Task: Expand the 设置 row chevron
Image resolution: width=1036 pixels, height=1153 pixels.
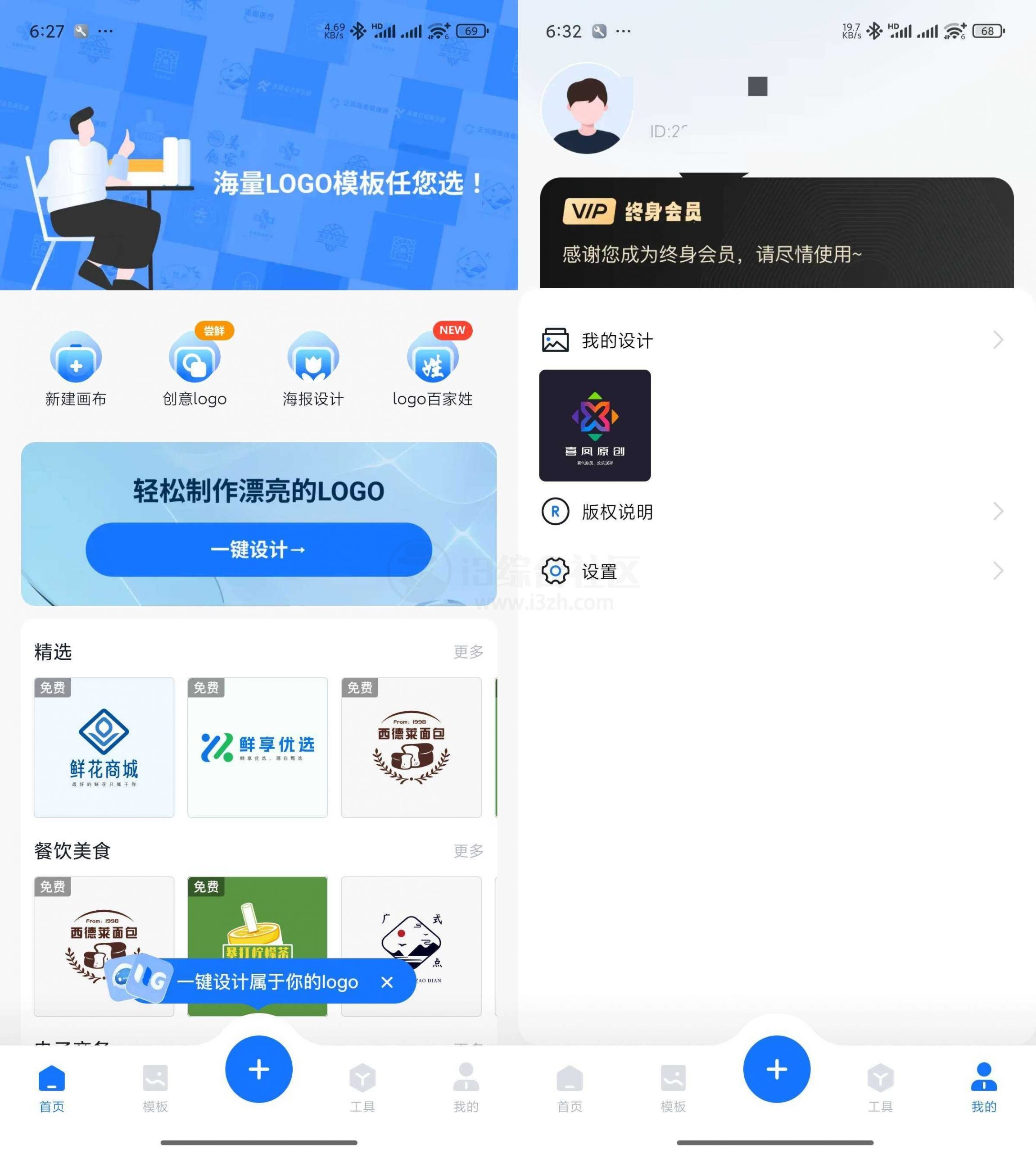Action: 997,571
